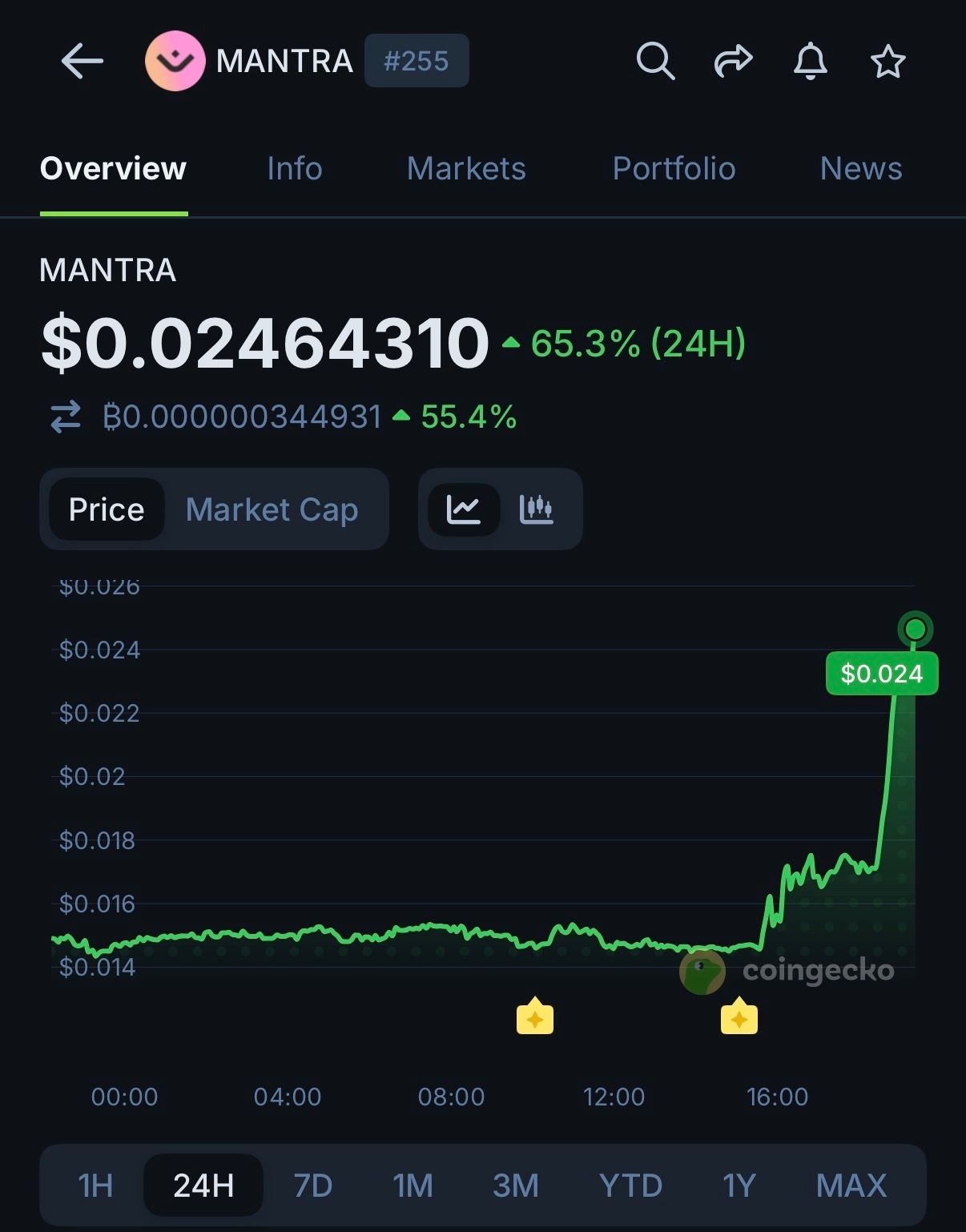
Task: Switch to the Markets tab
Action: click(x=465, y=168)
